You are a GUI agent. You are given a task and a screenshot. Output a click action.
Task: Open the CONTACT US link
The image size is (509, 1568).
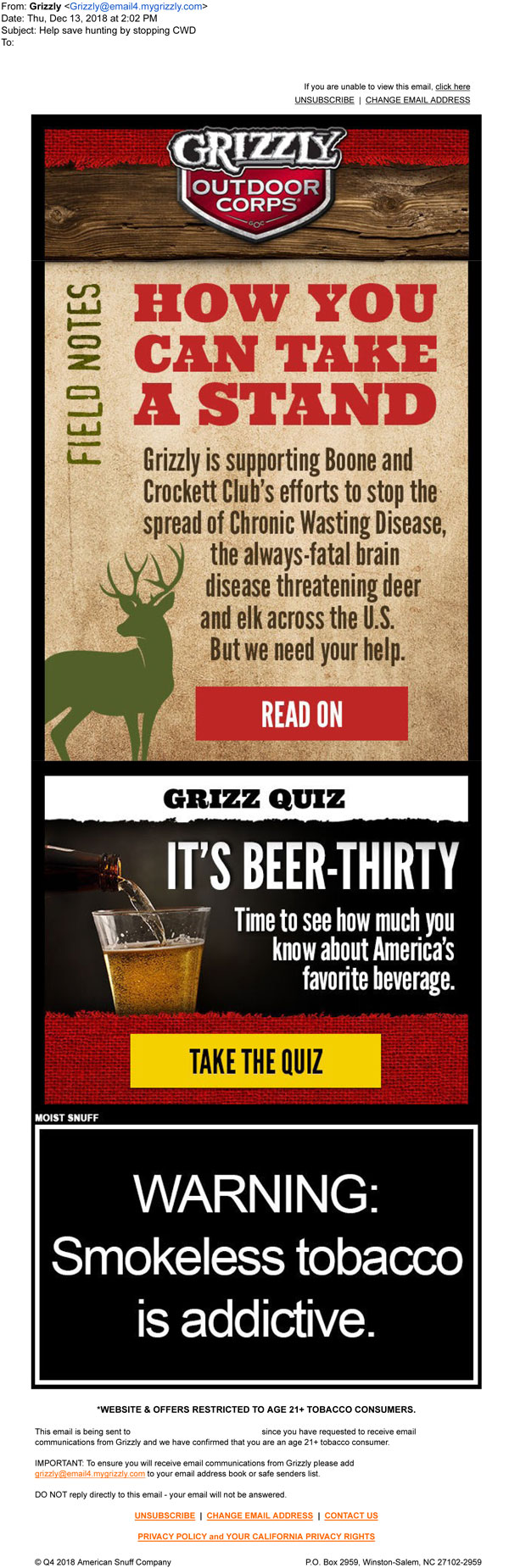tap(351, 1515)
